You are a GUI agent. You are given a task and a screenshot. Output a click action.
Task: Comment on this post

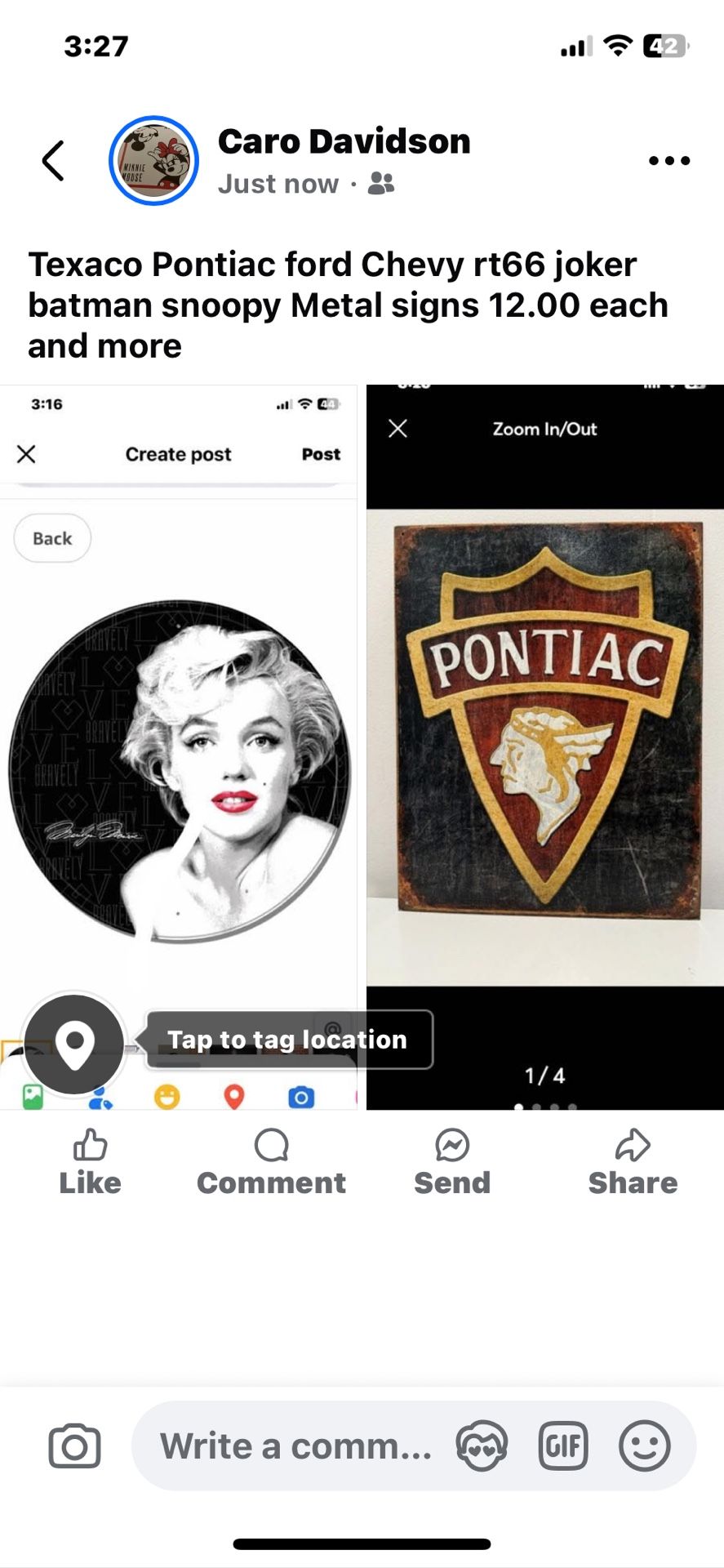click(x=271, y=1163)
